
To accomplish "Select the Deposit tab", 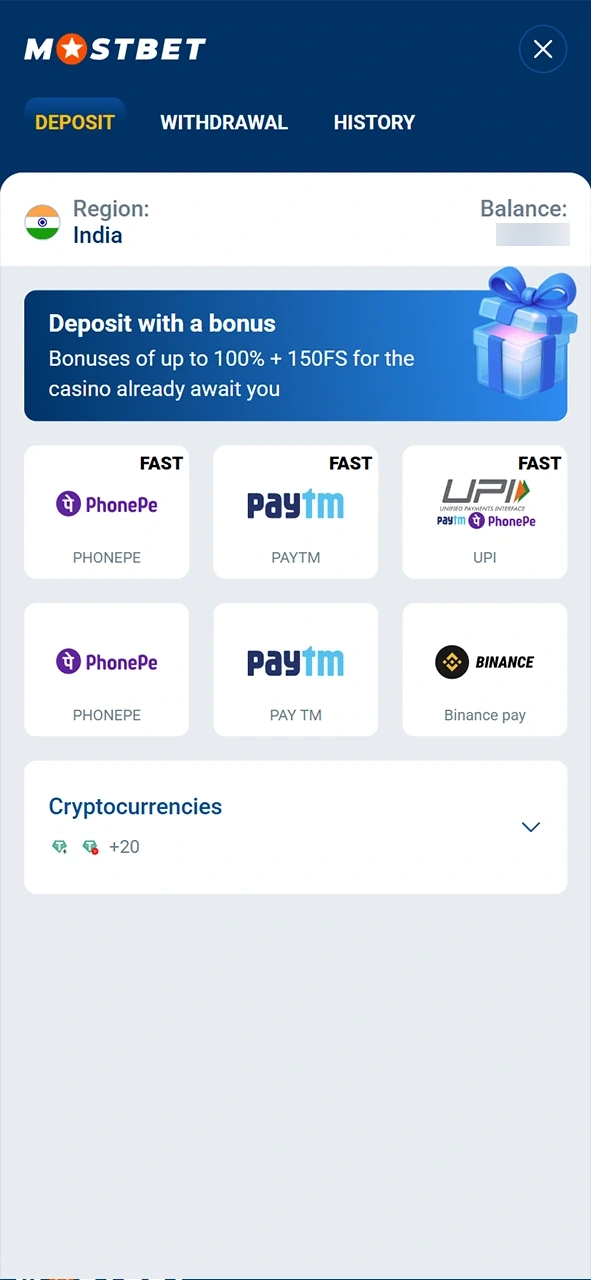I will coord(75,122).
